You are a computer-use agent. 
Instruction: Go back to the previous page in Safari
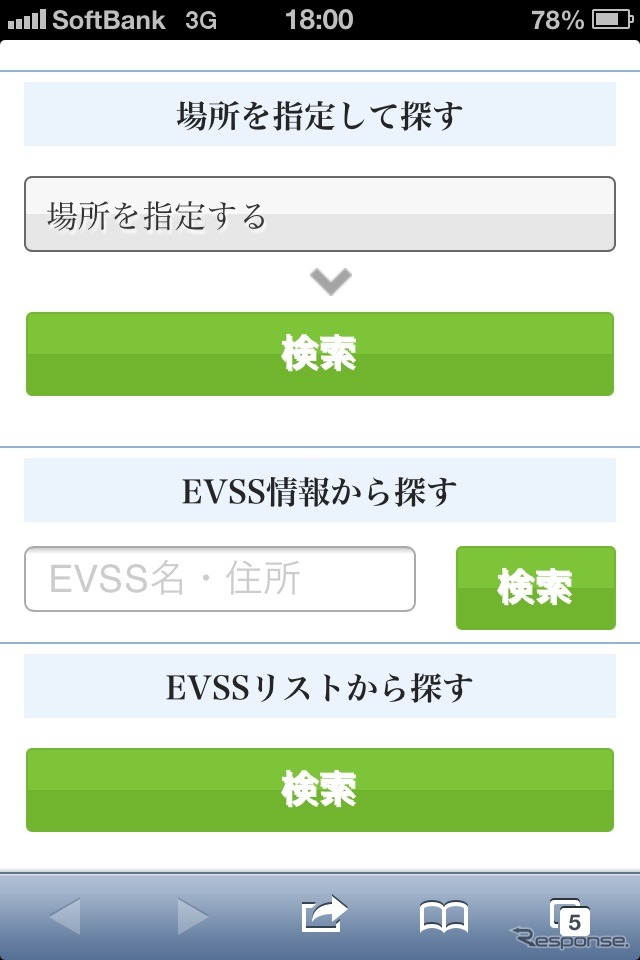(x=65, y=916)
